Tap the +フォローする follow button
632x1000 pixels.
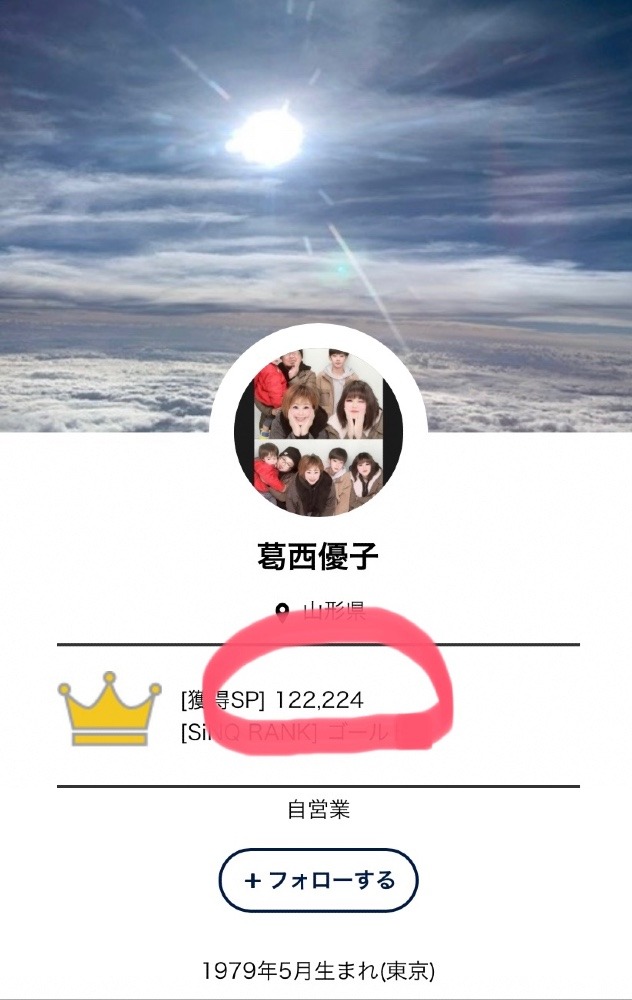tap(318, 880)
